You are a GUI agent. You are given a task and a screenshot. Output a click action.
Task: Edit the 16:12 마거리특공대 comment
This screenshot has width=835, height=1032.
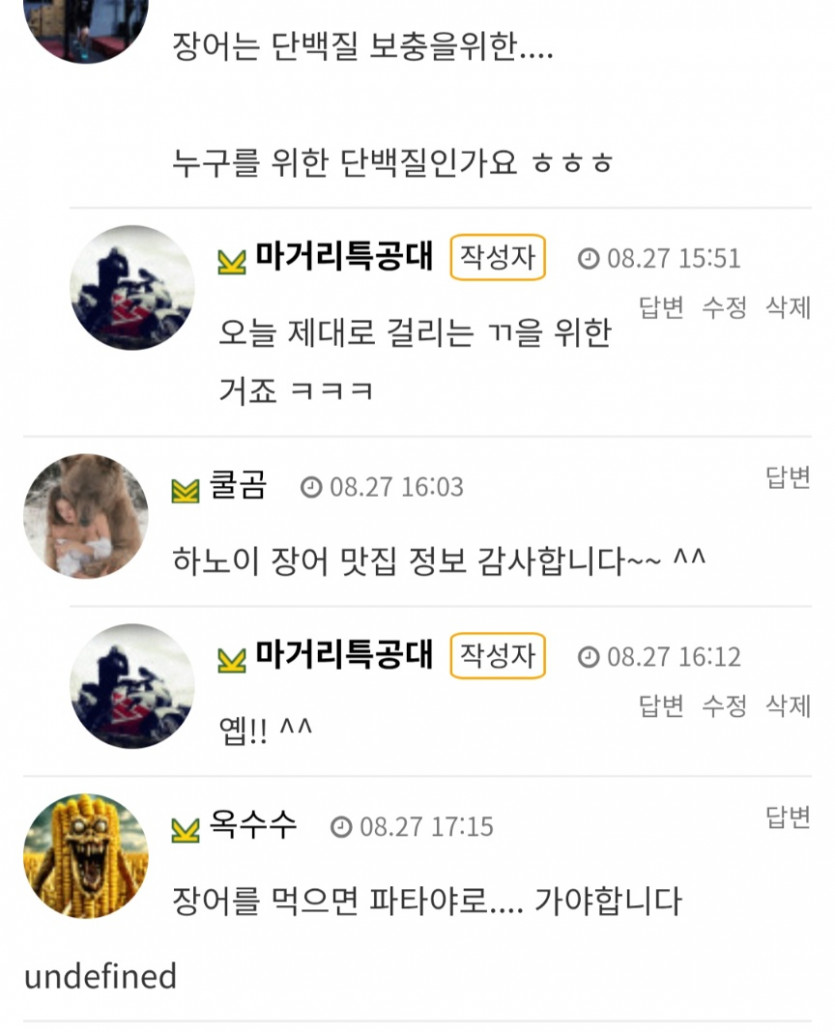click(x=724, y=706)
